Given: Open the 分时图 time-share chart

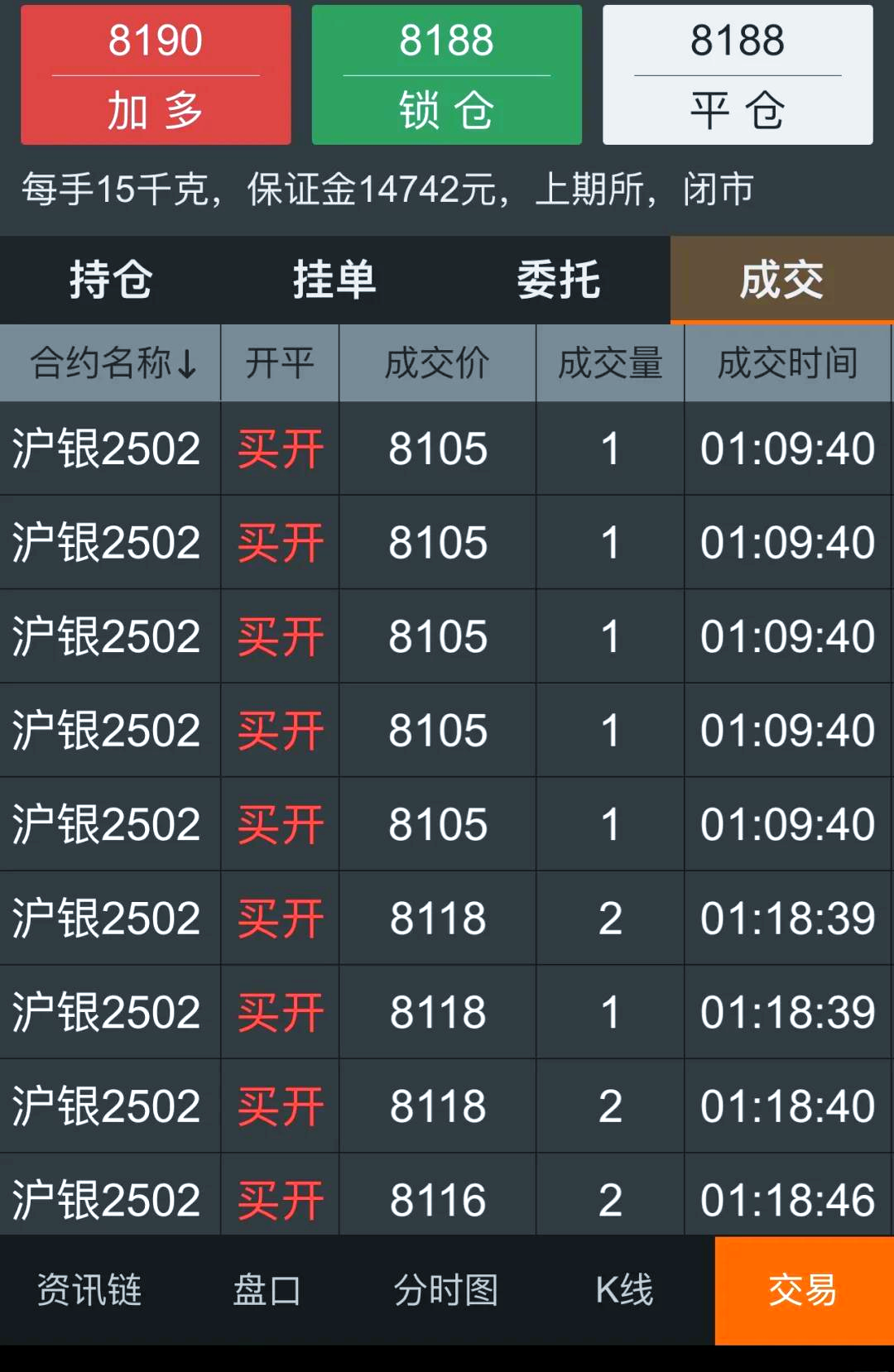Looking at the screenshot, I should click(445, 1289).
